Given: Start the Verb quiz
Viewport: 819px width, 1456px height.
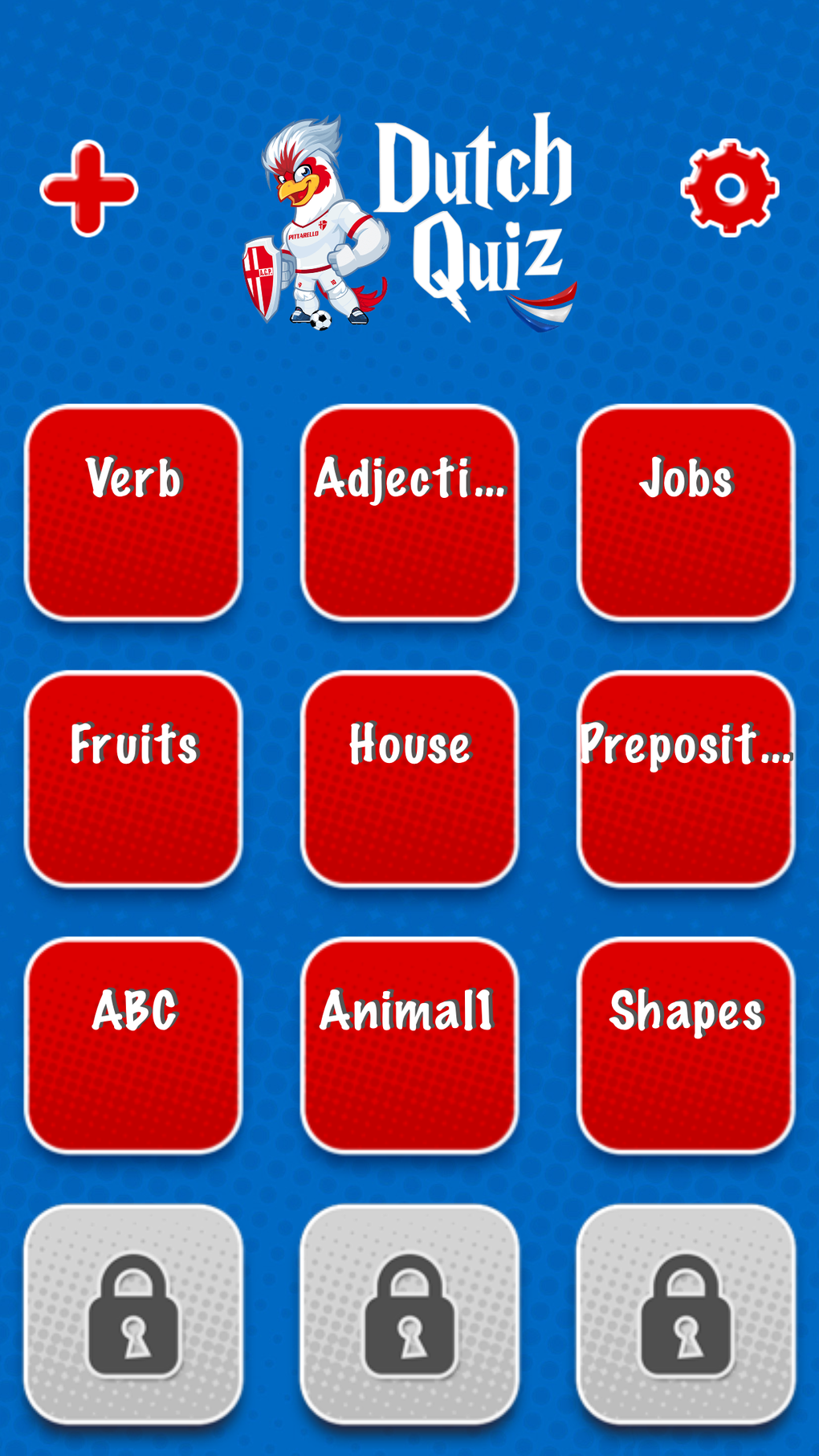Looking at the screenshot, I should 133,512.
